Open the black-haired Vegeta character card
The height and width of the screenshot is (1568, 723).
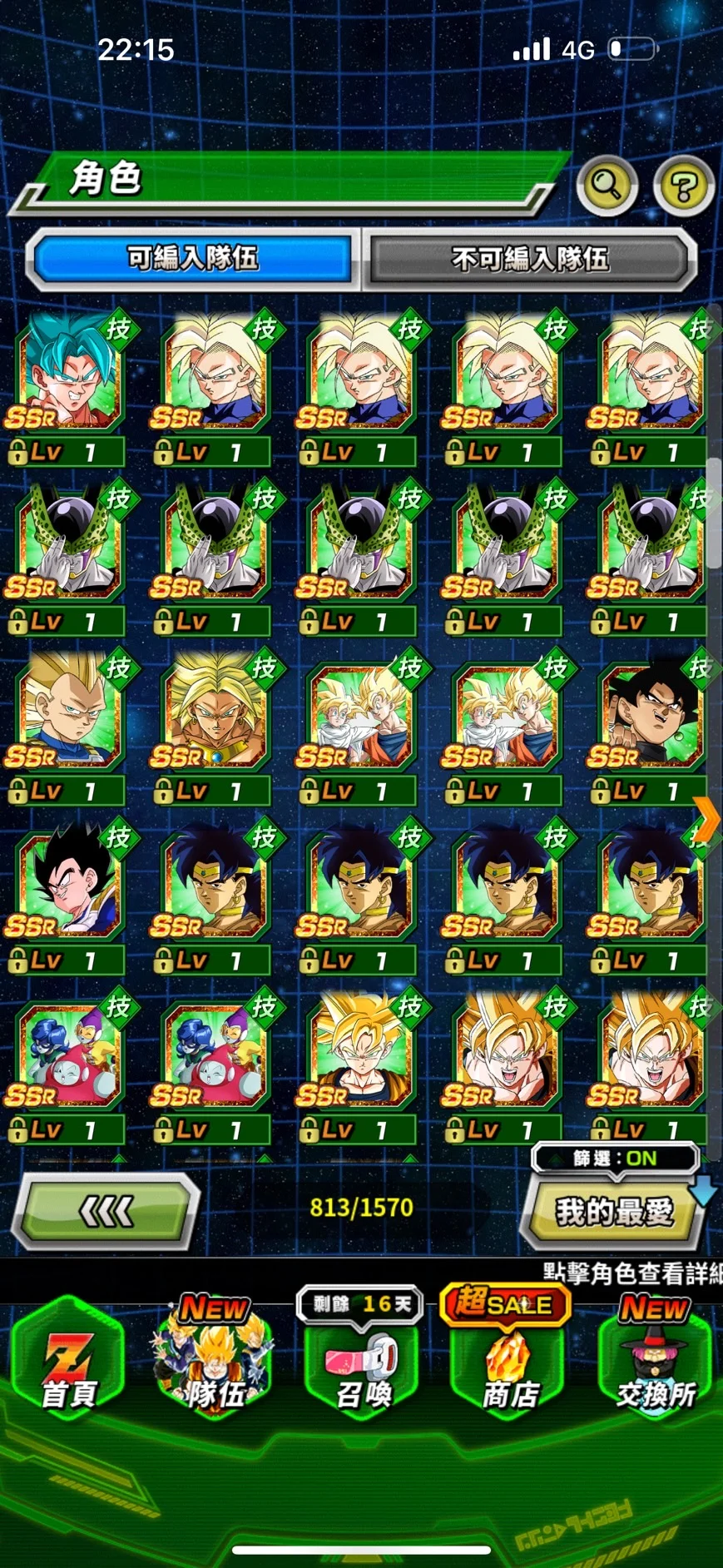click(x=67, y=882)
